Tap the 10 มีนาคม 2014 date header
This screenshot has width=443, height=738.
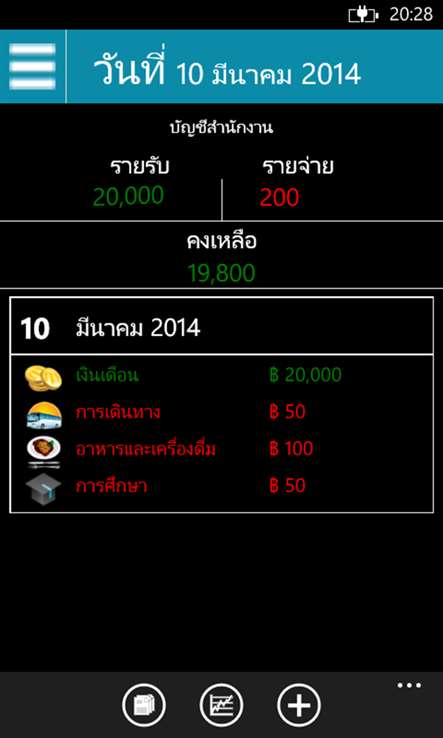[x=221, y=326]
